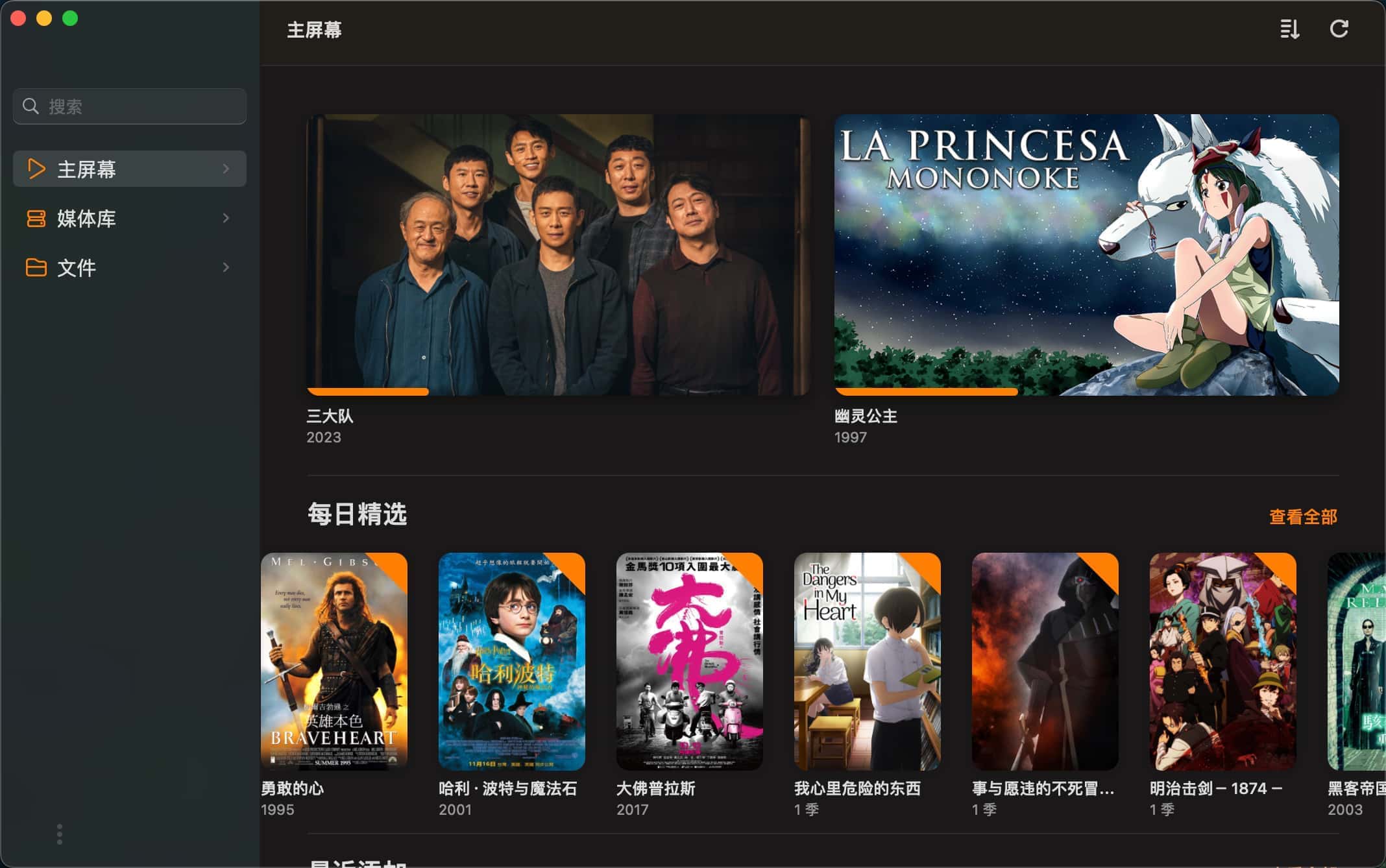Switch to 媒体库 section

tap(130, 219)
